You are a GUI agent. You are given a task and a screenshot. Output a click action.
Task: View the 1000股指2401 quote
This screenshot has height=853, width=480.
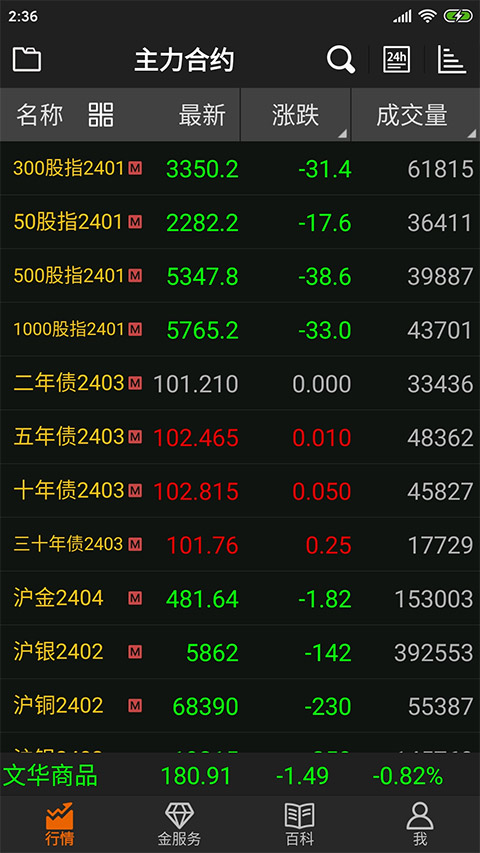coord(240,330)
